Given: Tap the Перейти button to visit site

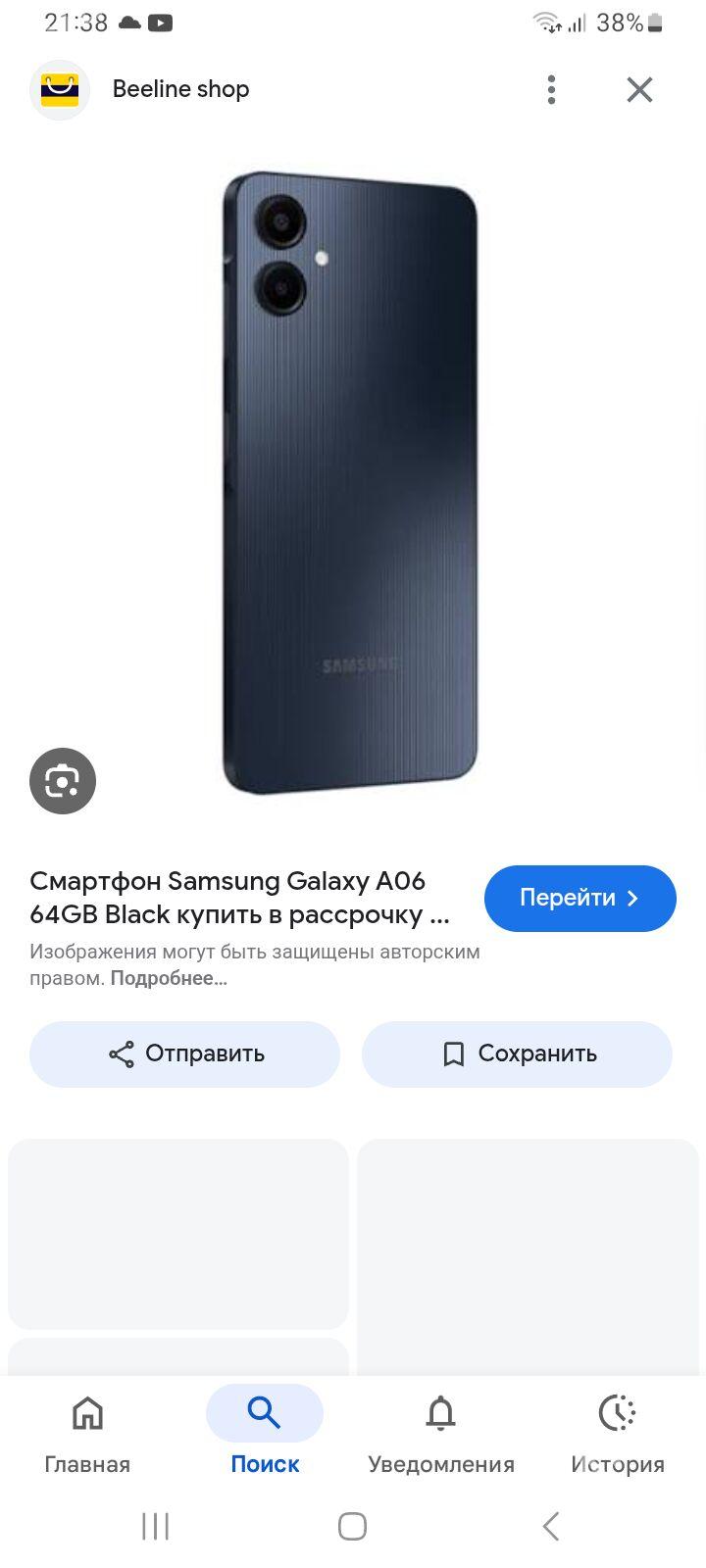Looking at the screenshot, I should tap(580, 898).
